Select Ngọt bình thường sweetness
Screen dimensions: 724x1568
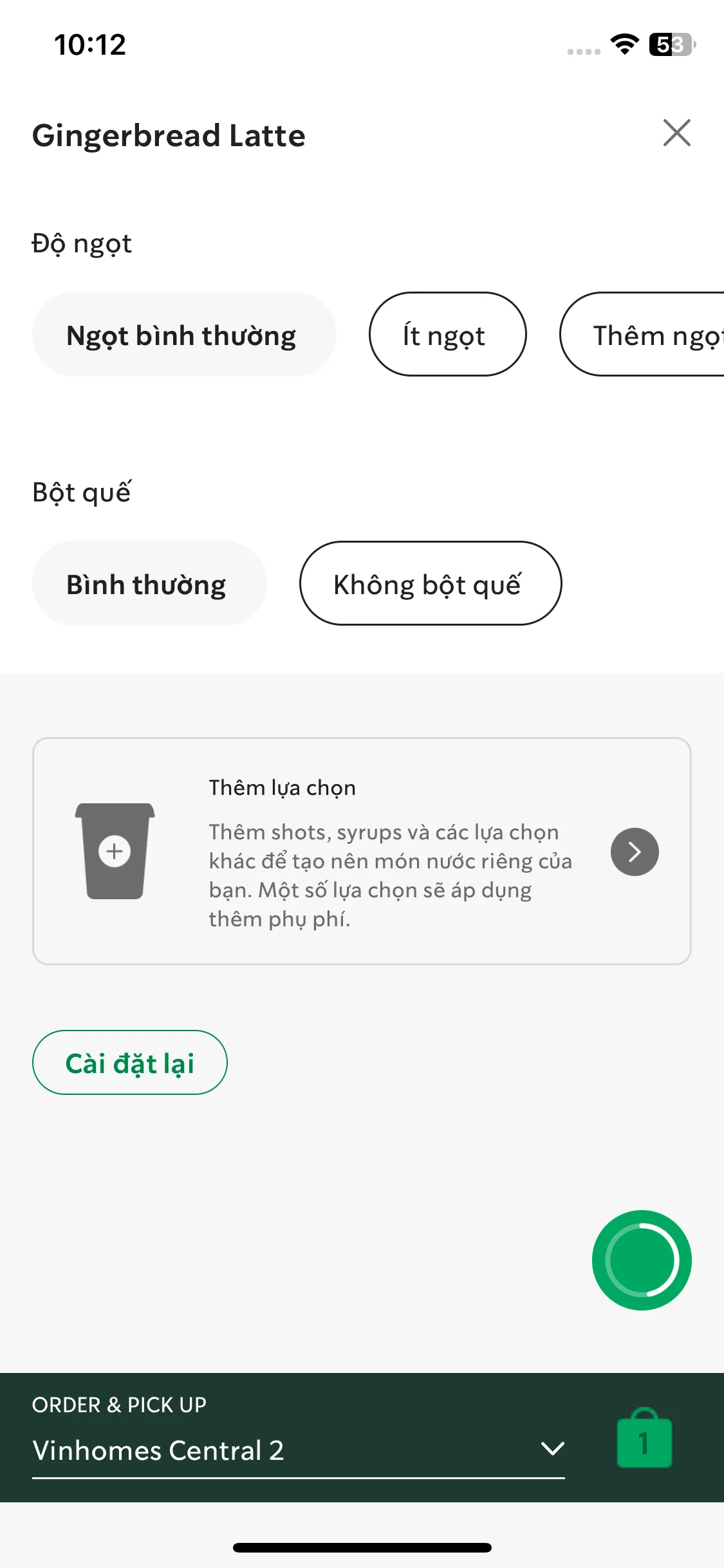coord(183,335)
